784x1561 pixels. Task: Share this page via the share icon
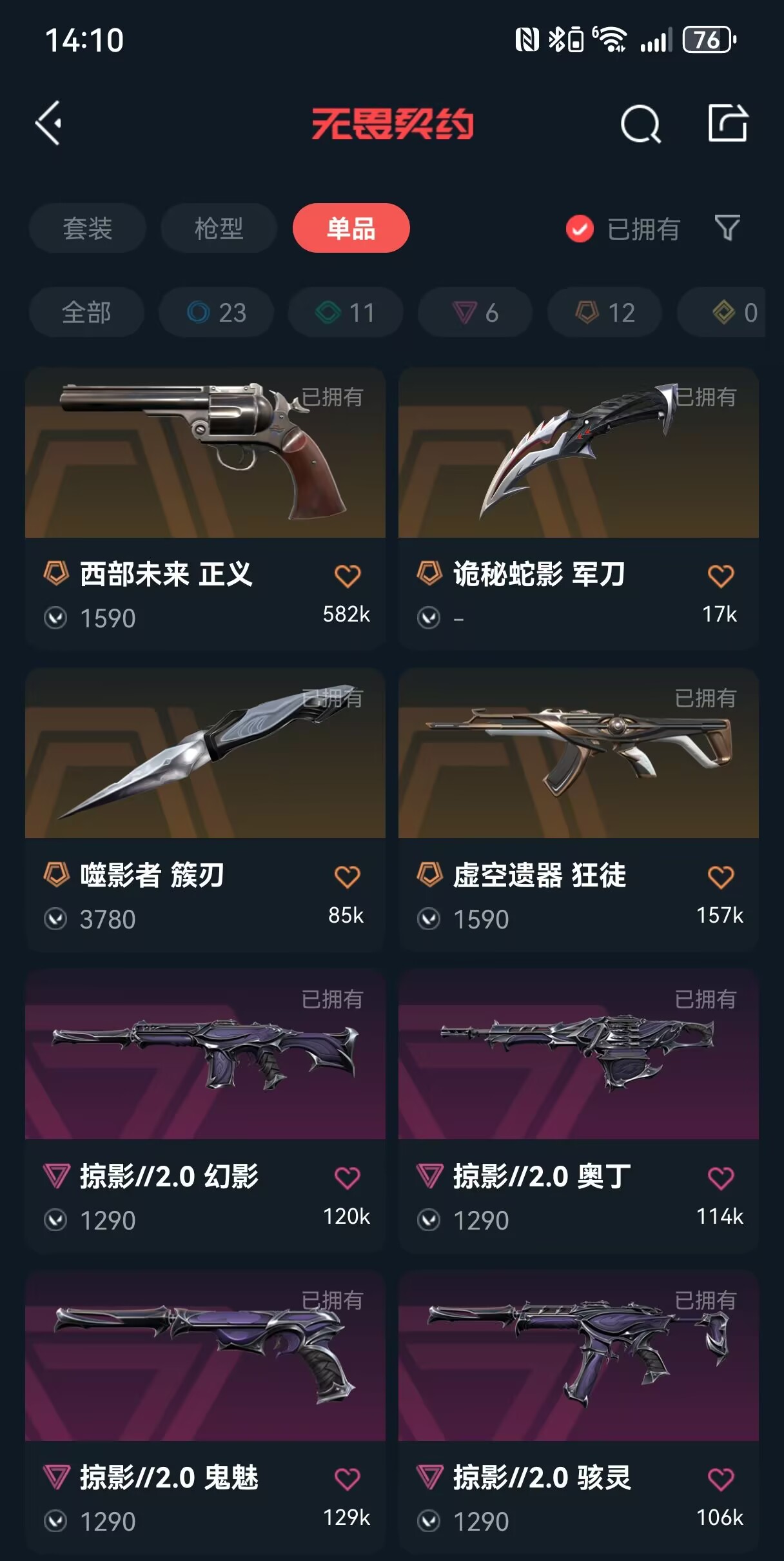(x=727, y=123)
